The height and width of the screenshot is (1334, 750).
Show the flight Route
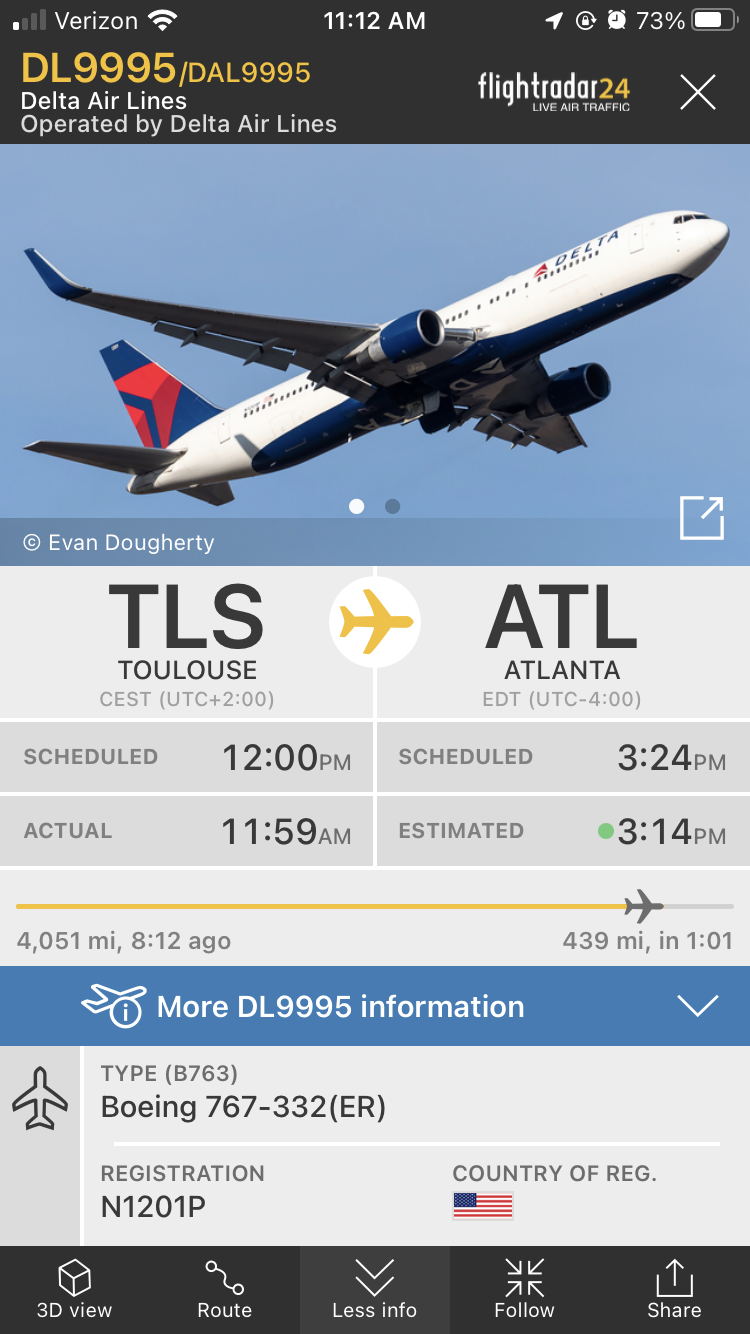point(224,1290)
